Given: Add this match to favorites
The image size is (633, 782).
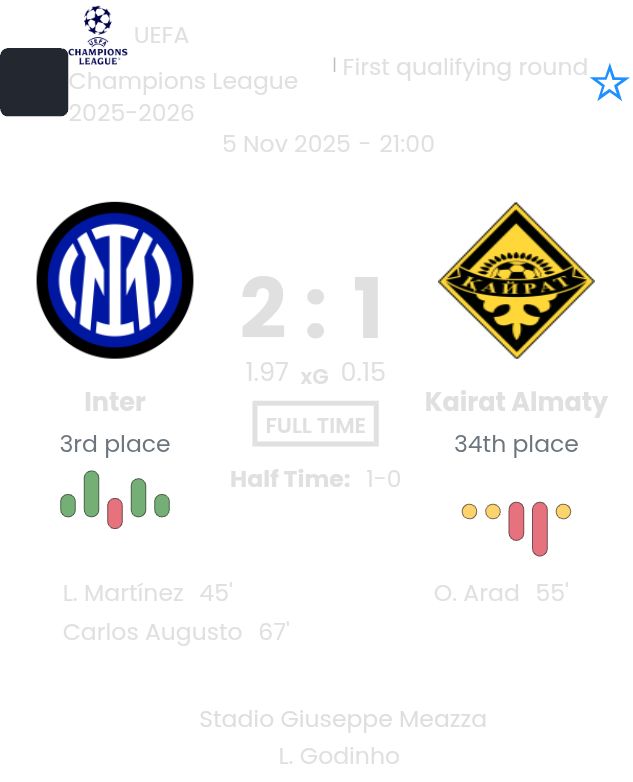Looking at the screenshot, I should (x=609, y=83).
